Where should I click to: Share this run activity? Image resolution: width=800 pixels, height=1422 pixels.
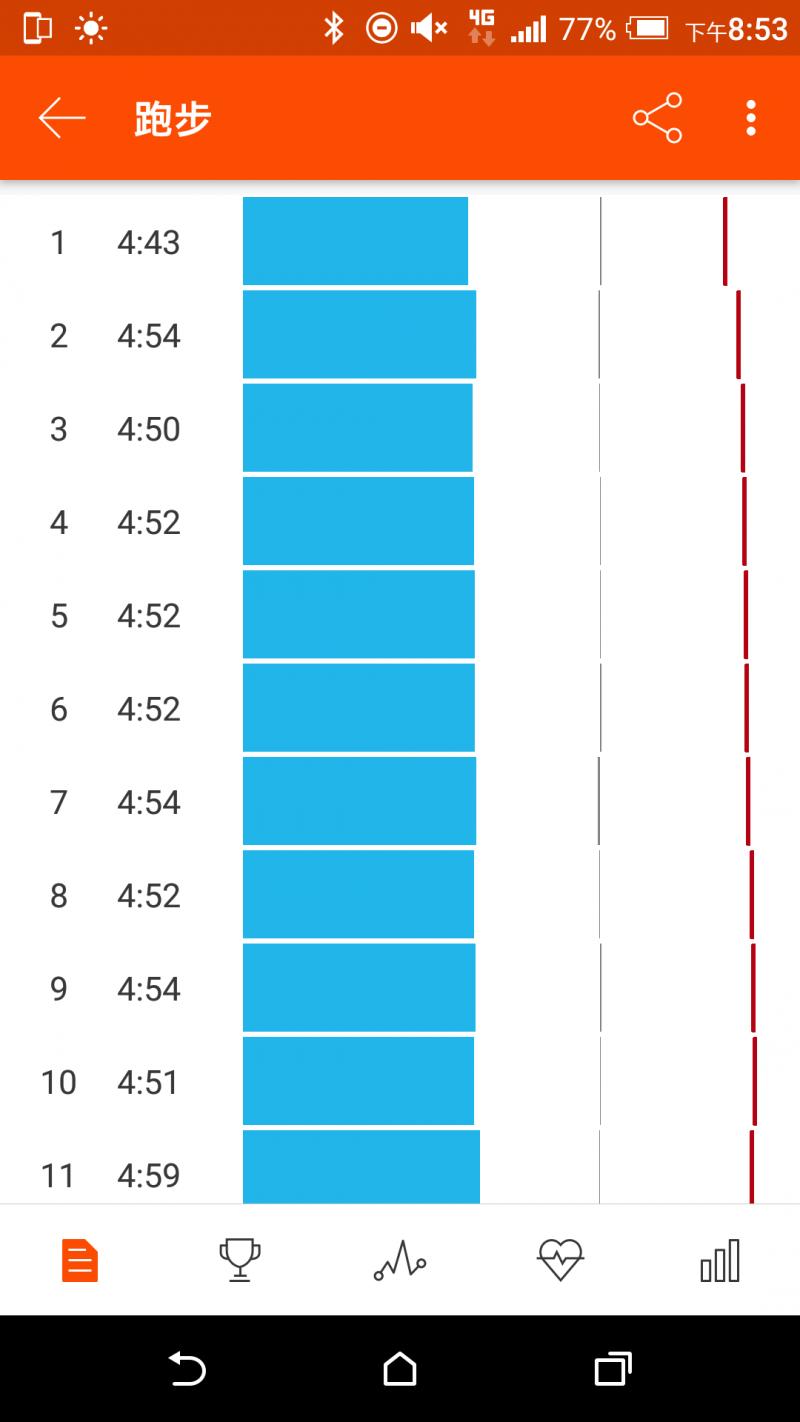pyautogui.click(x=657, y=118)
